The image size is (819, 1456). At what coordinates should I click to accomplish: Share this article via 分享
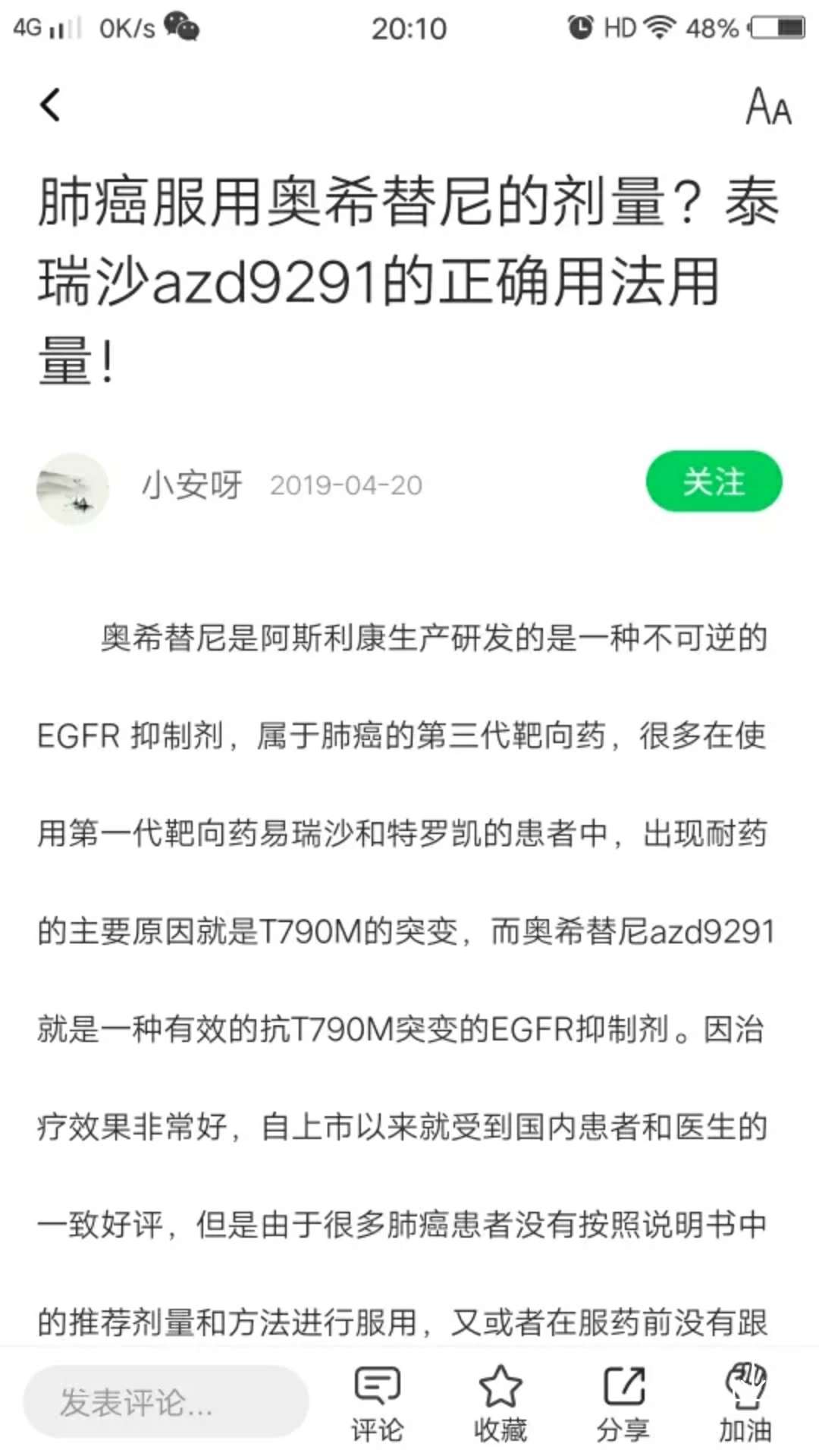(x=623, y=1403)
